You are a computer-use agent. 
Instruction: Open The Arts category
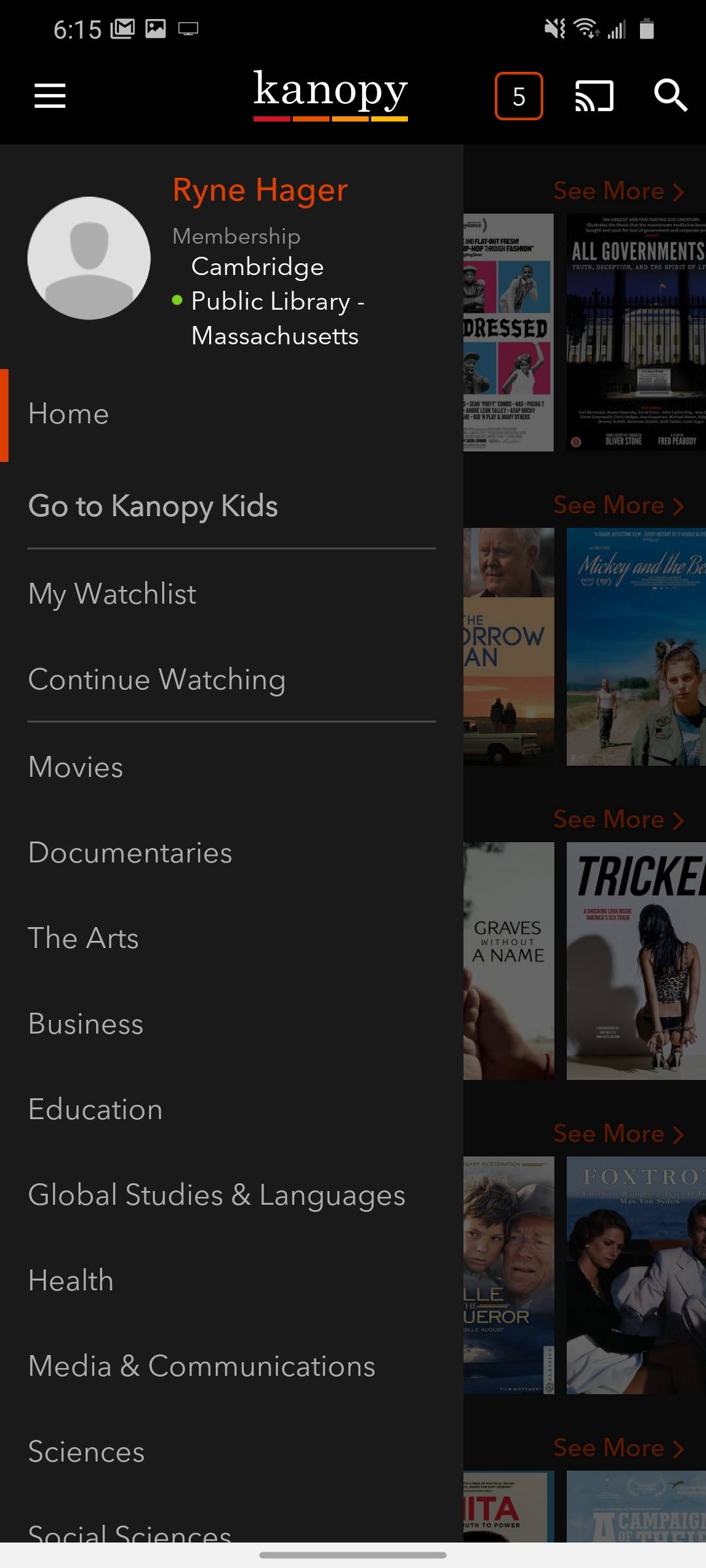(x=83, y=938)
